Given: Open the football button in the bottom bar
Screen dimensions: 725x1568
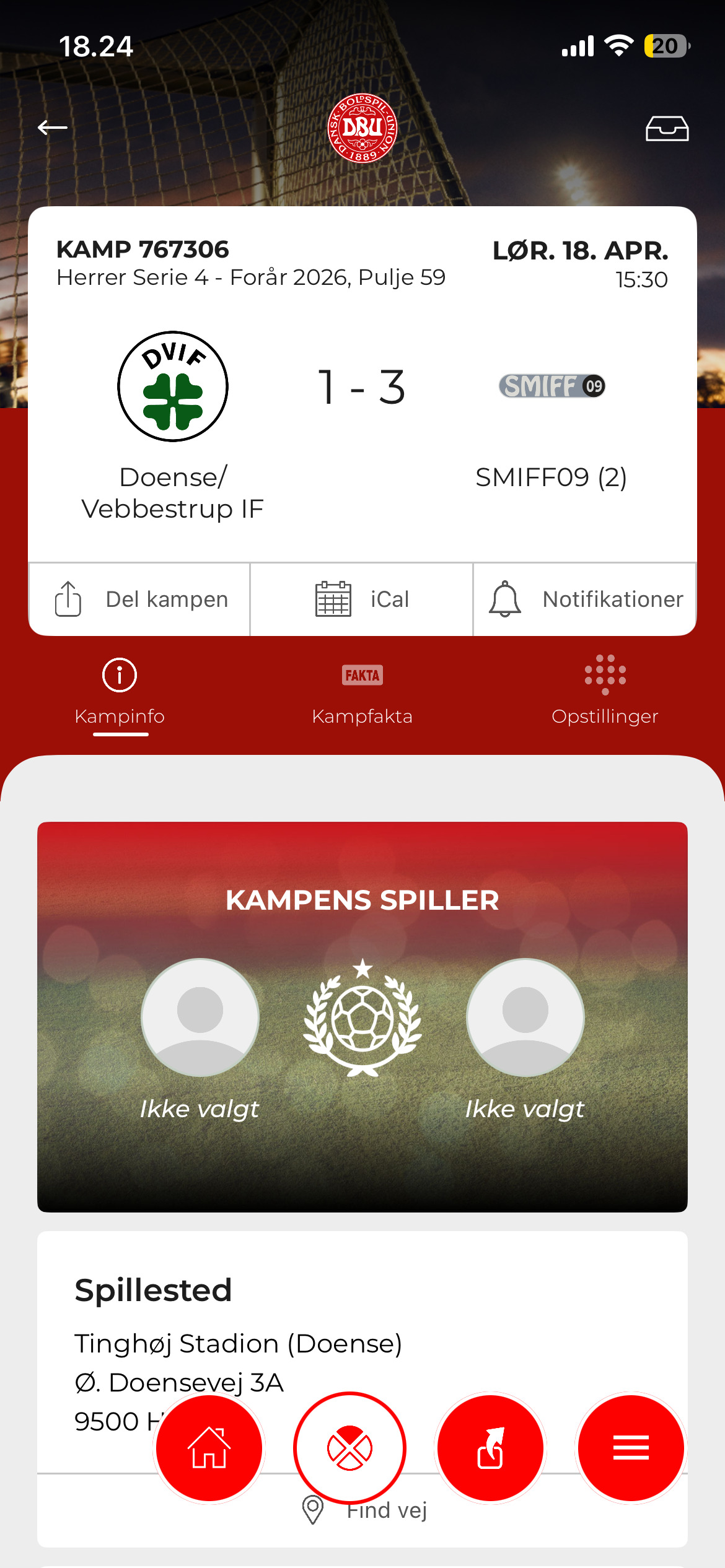Looking at the screenshot, I should pyautogui.click(x=349, y=1447).
